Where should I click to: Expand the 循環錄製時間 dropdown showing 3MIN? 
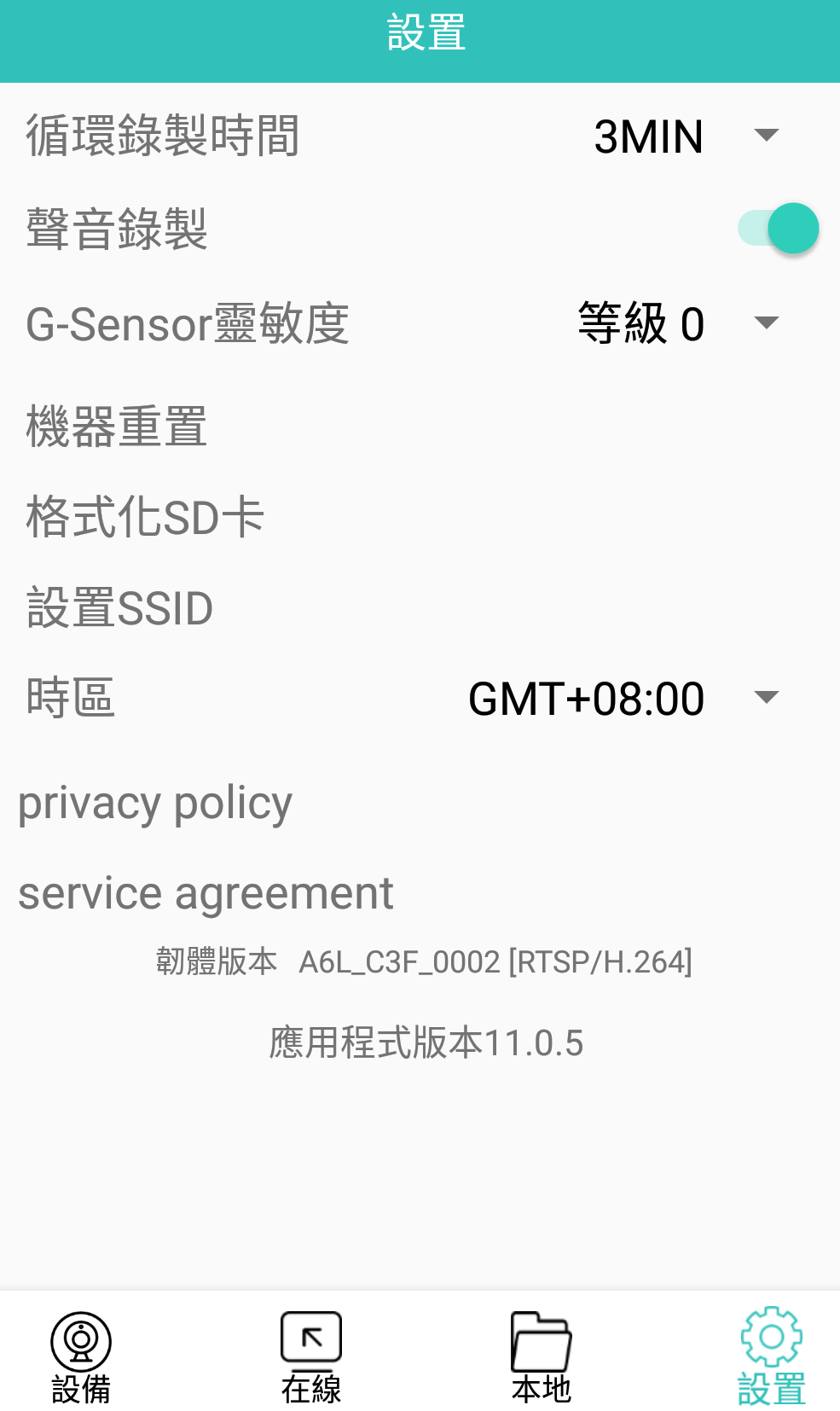pos(685,136)
